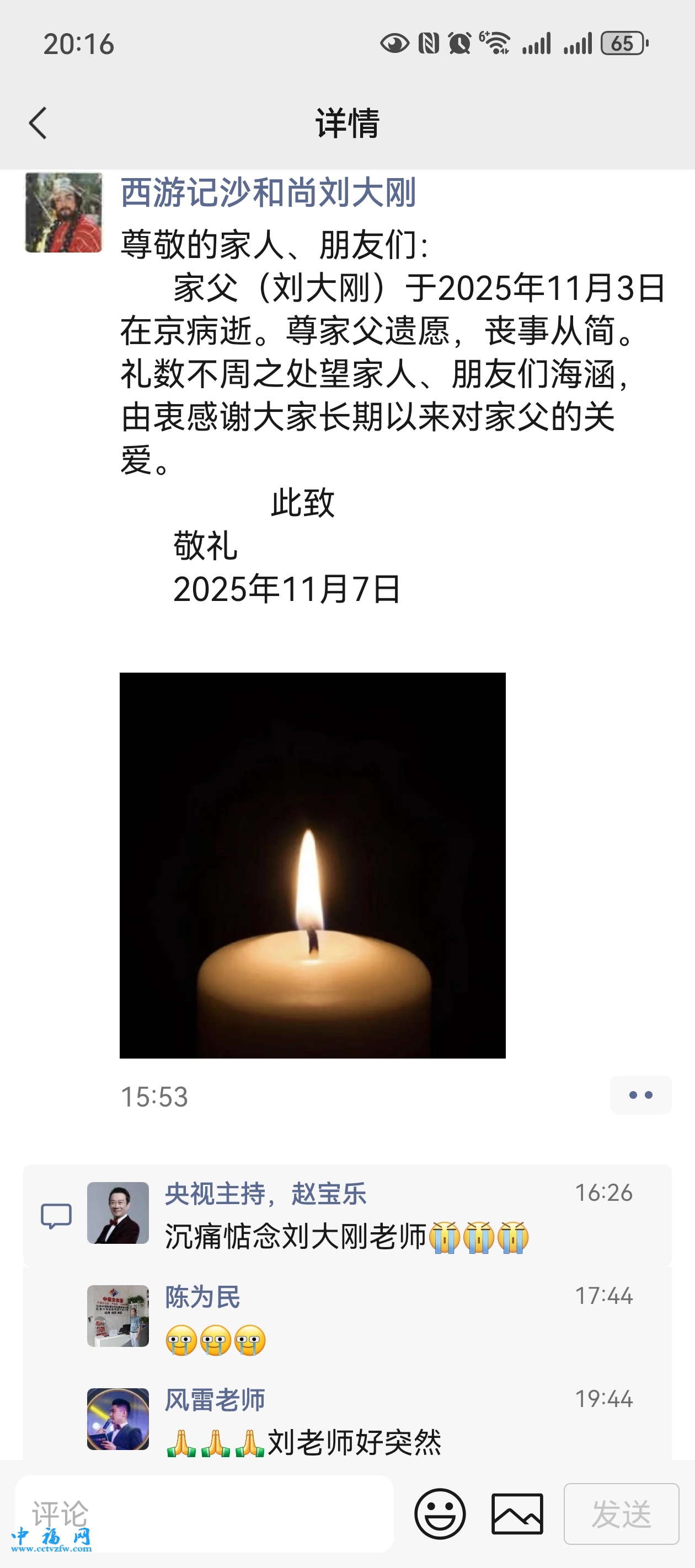Attach an image to the comment
The image size is (695, 1568).
click(x=517, y=1514)
